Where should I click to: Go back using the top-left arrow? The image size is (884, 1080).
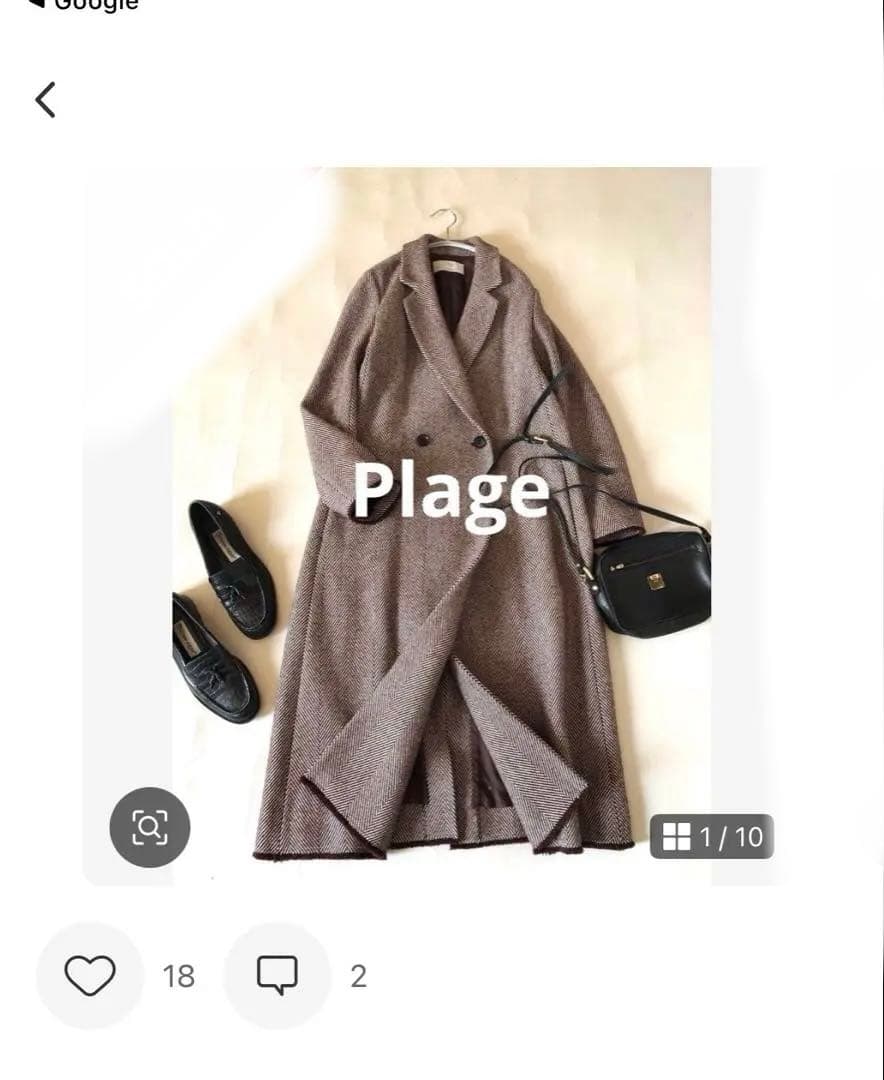click(x=45, y=100)
